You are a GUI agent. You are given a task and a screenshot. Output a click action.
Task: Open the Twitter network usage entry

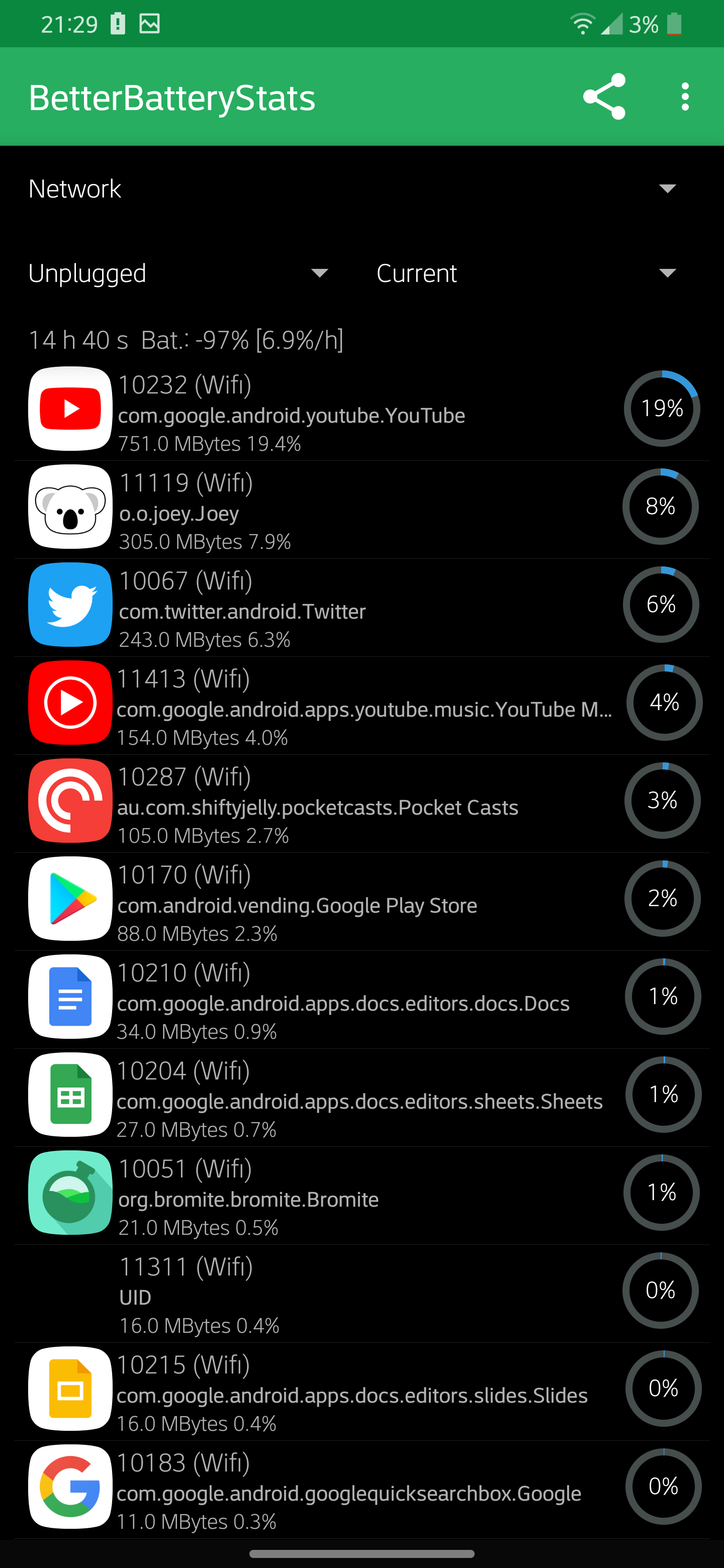[361, 608]
